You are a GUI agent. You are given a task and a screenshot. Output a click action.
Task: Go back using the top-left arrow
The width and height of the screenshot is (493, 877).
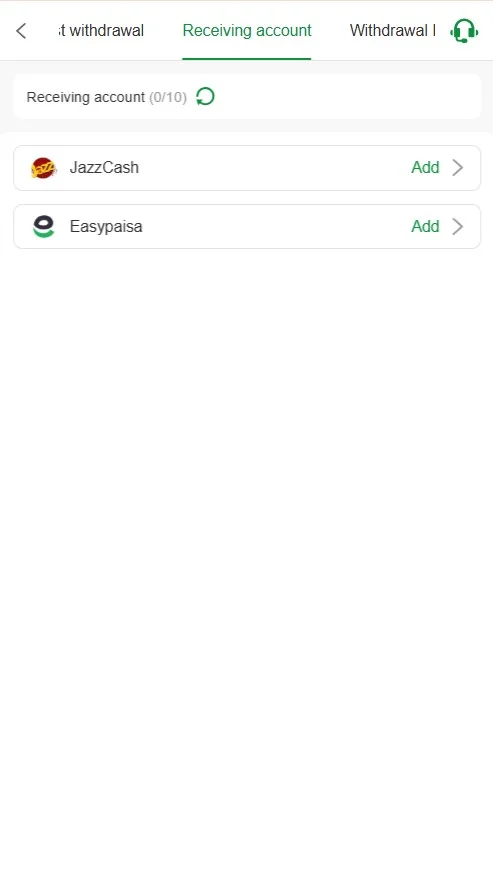[x=21, y=31]
